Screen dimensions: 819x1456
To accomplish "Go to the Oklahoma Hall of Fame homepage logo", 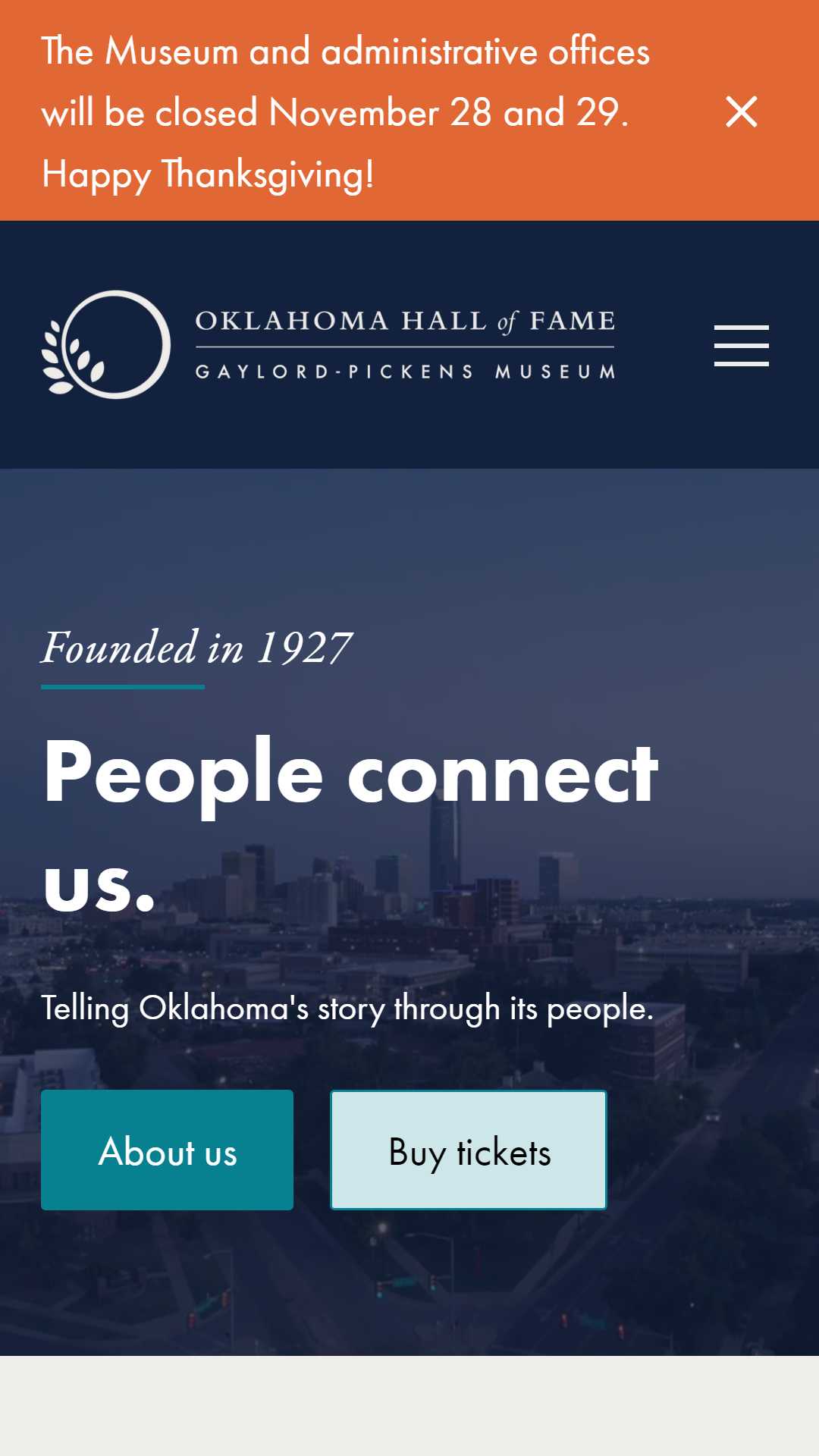I will (328, 345).
